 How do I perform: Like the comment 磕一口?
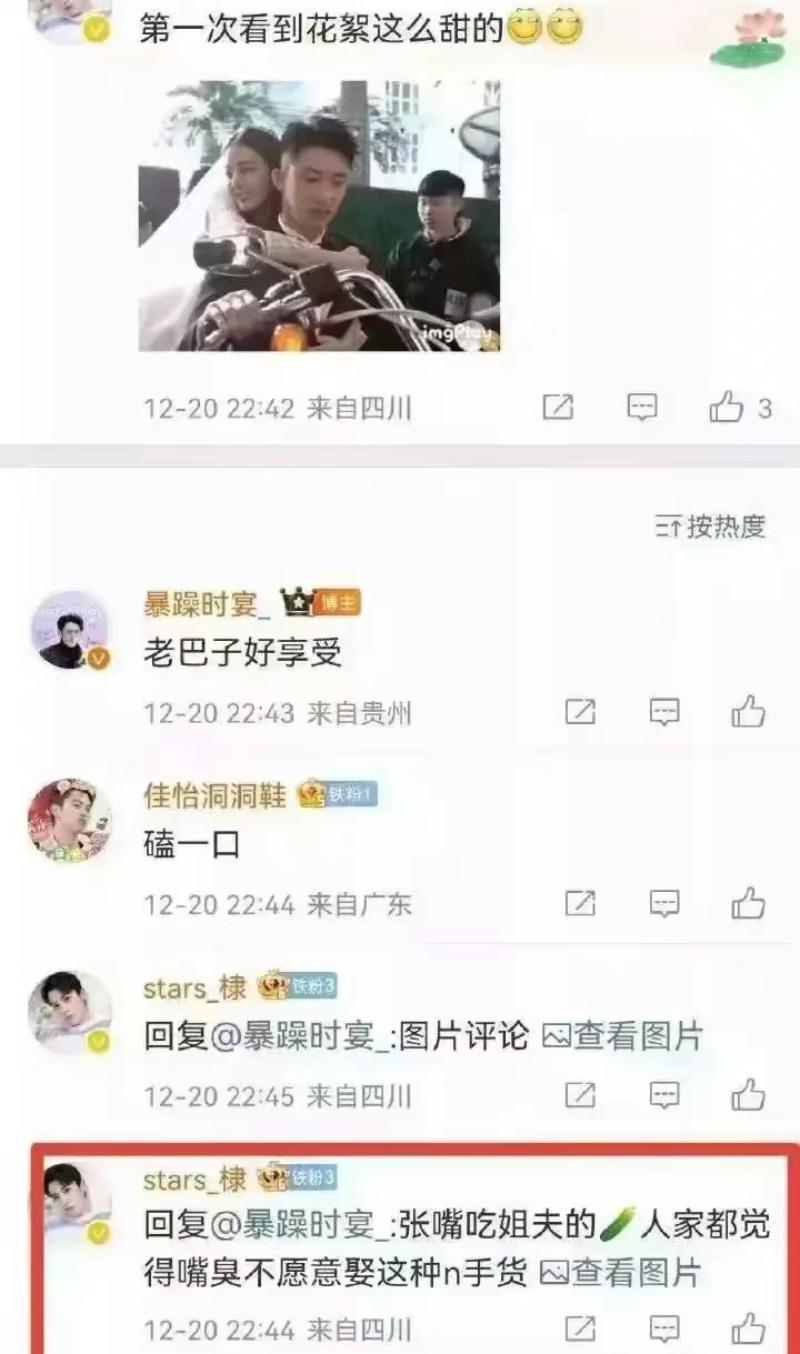(747, 904)
